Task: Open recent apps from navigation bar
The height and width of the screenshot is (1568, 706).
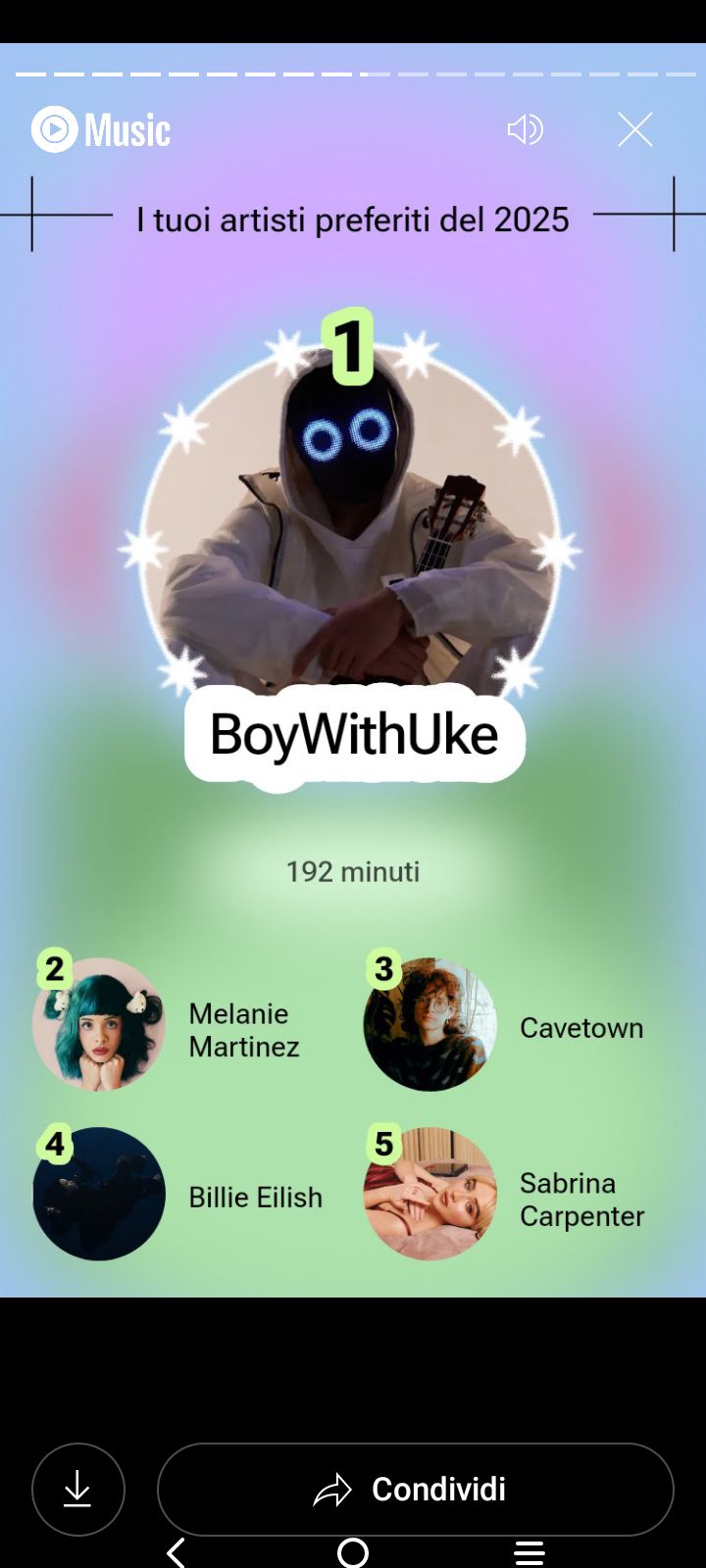Action: 529,1552
